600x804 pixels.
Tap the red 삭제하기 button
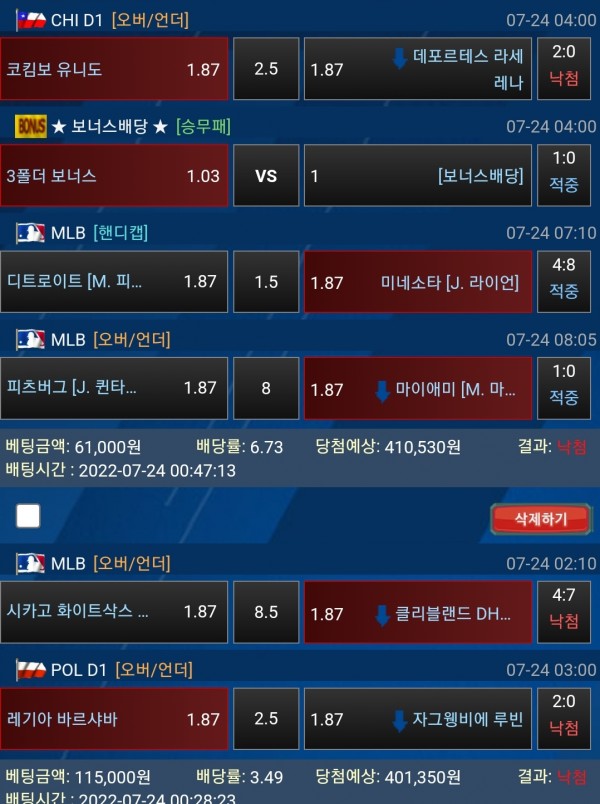pos(540,519)
